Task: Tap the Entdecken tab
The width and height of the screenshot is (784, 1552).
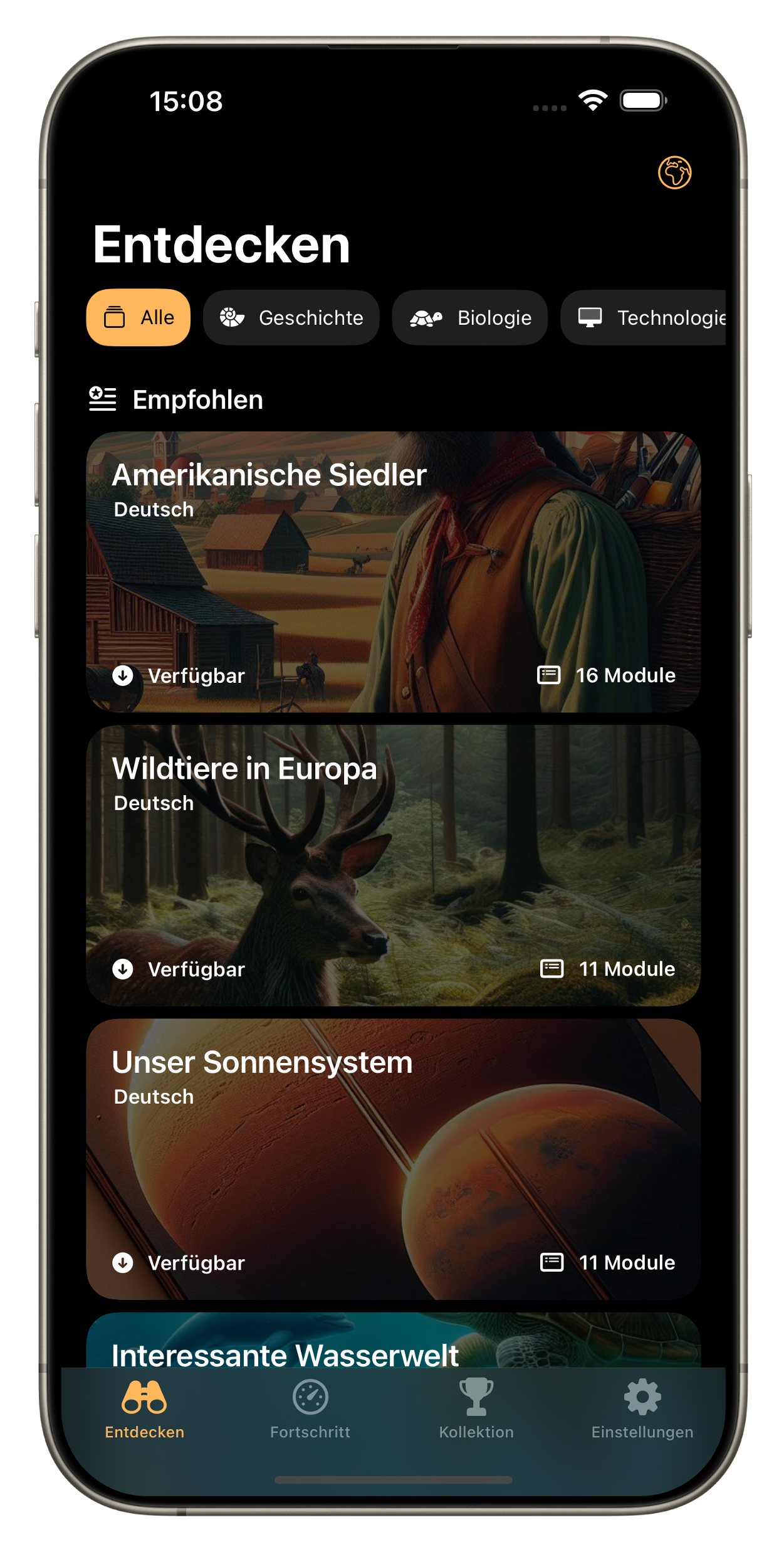Action: click(145, 1408)
